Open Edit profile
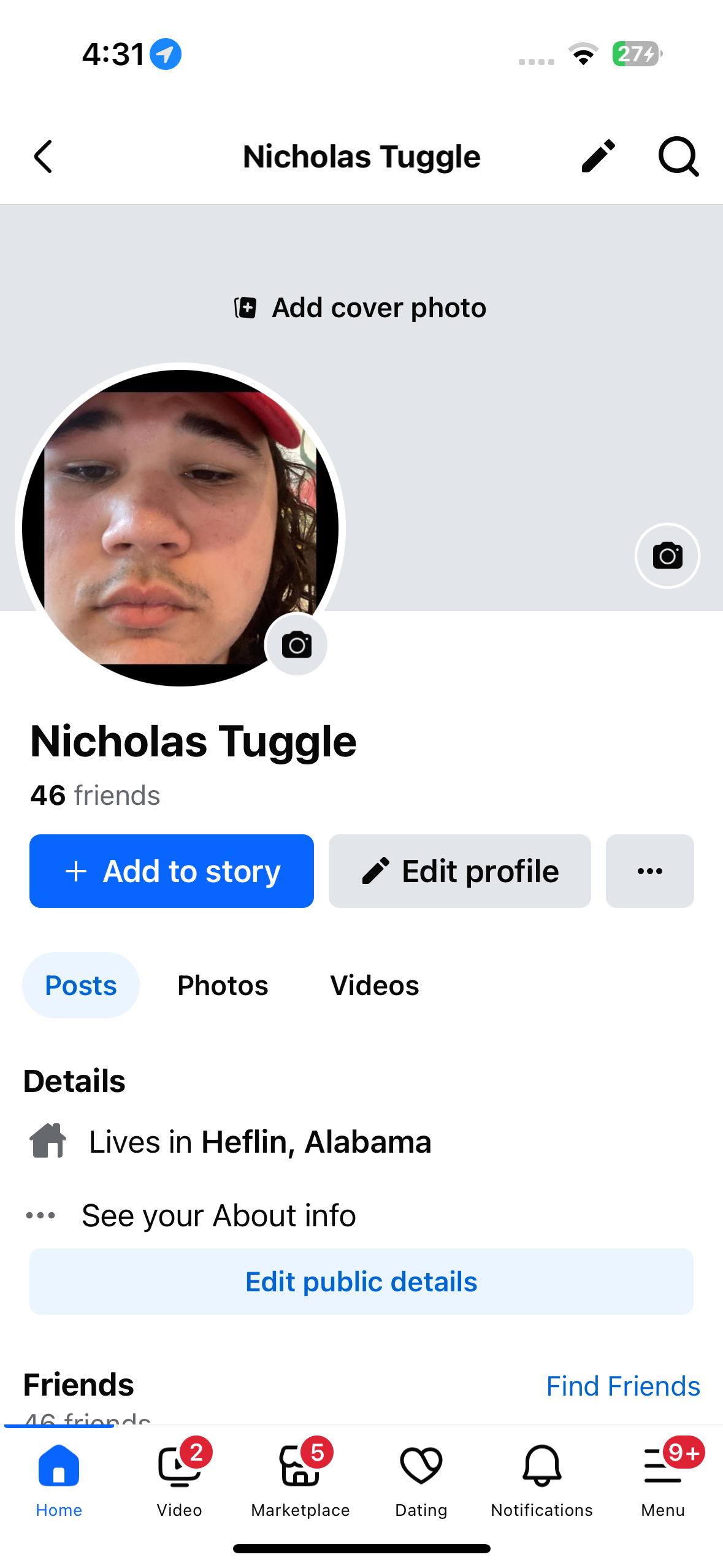The width and height of the screenshot is (723, 1568). [460, 871]
